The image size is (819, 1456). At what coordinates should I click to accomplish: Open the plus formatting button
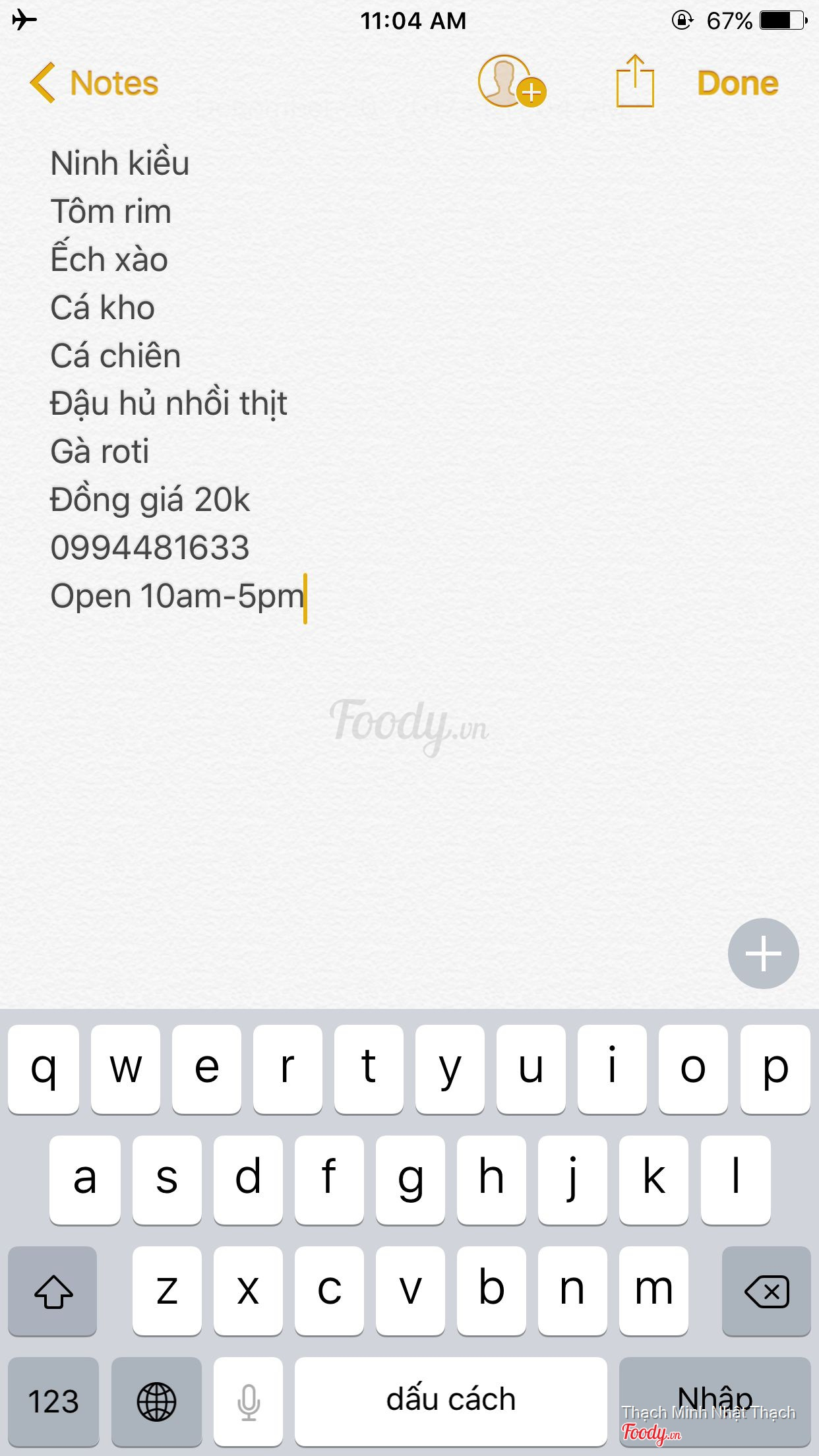point(763,954)
